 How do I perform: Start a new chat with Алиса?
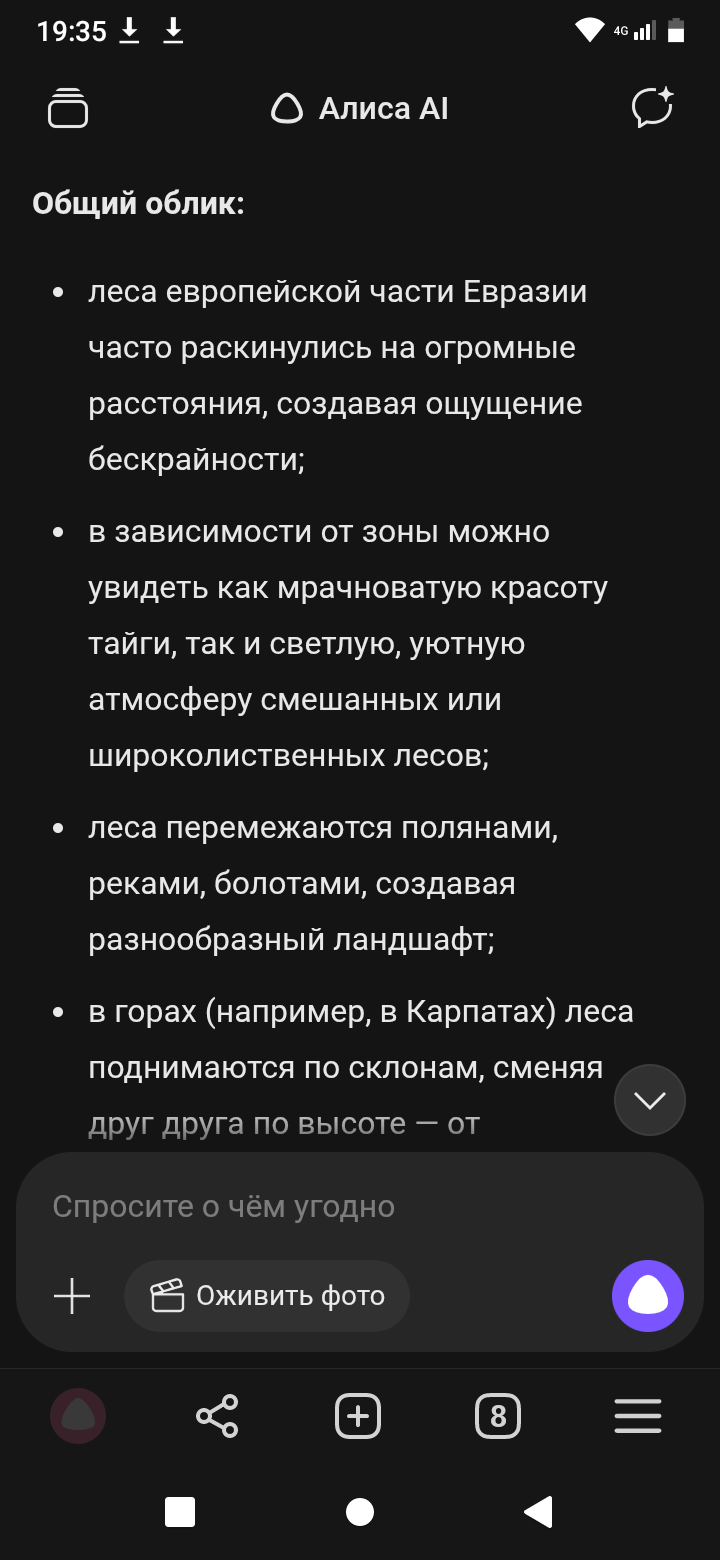(653, 108)
